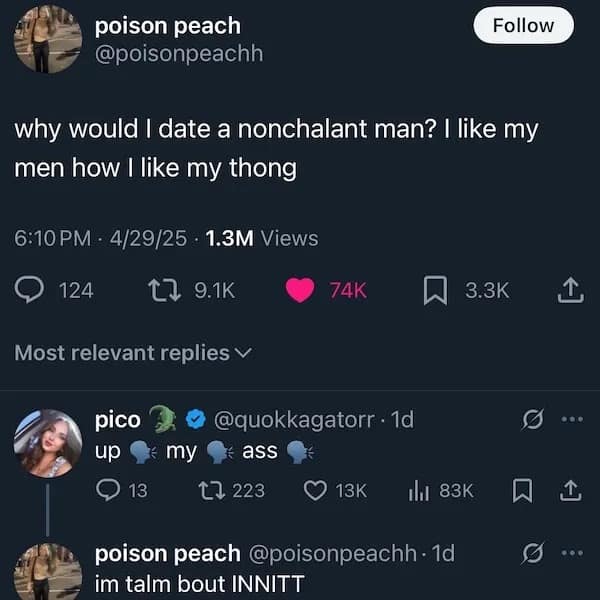This screenshot has width=600, height=600.
Task: Share the main post
Action: (x=568, y=290)
